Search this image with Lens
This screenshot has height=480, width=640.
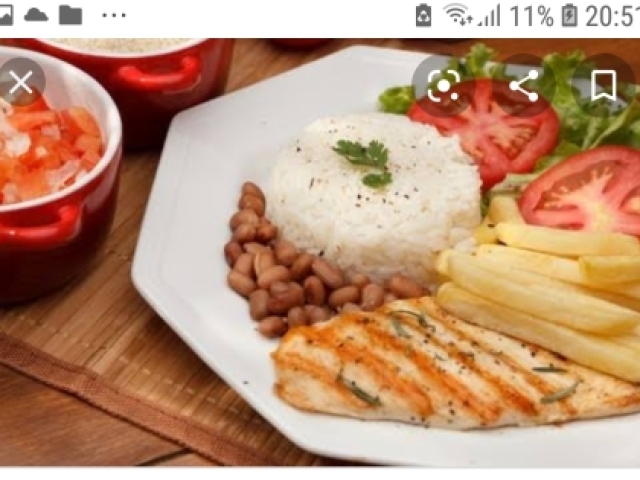pos(443,85)
